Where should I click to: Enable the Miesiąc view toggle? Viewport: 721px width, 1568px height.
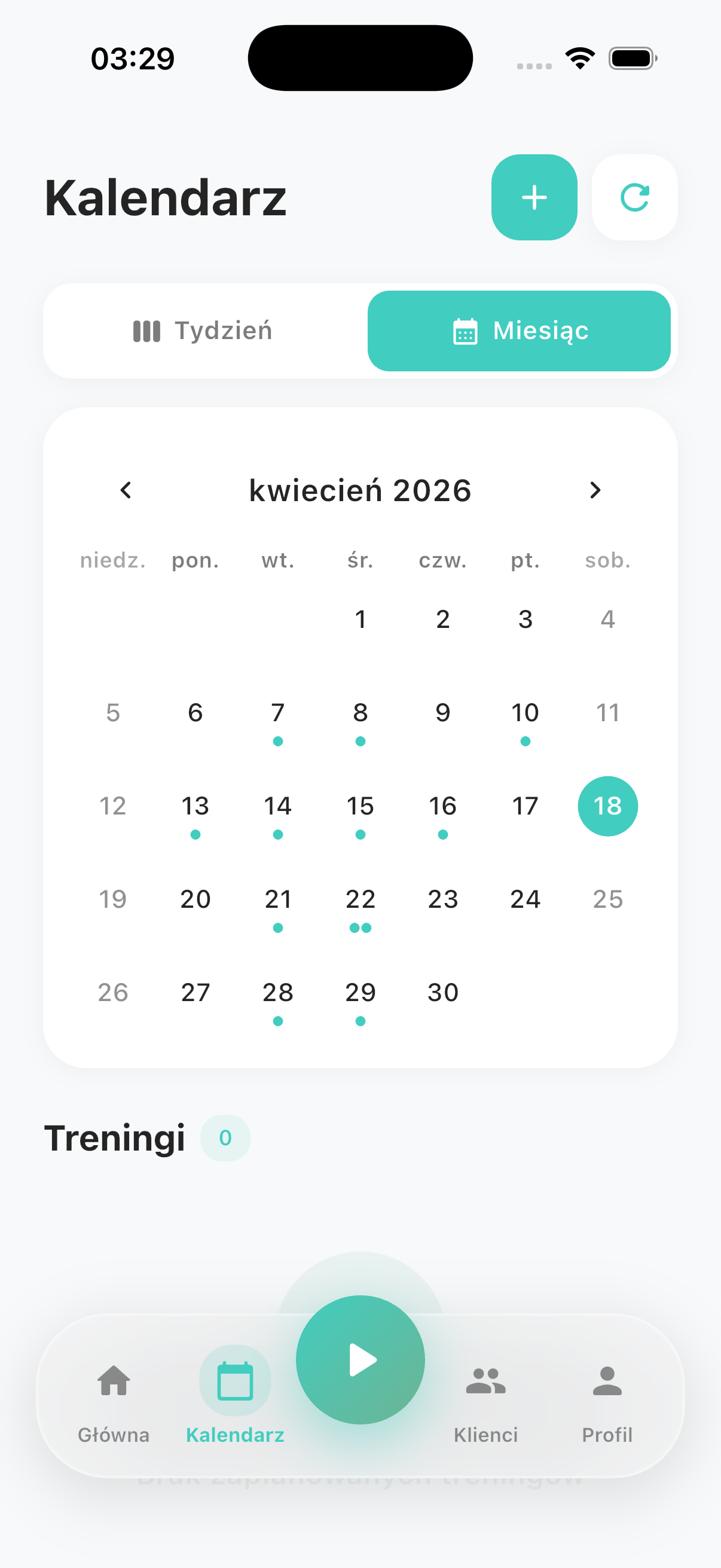pyautogui.click(x=518, y=331)
